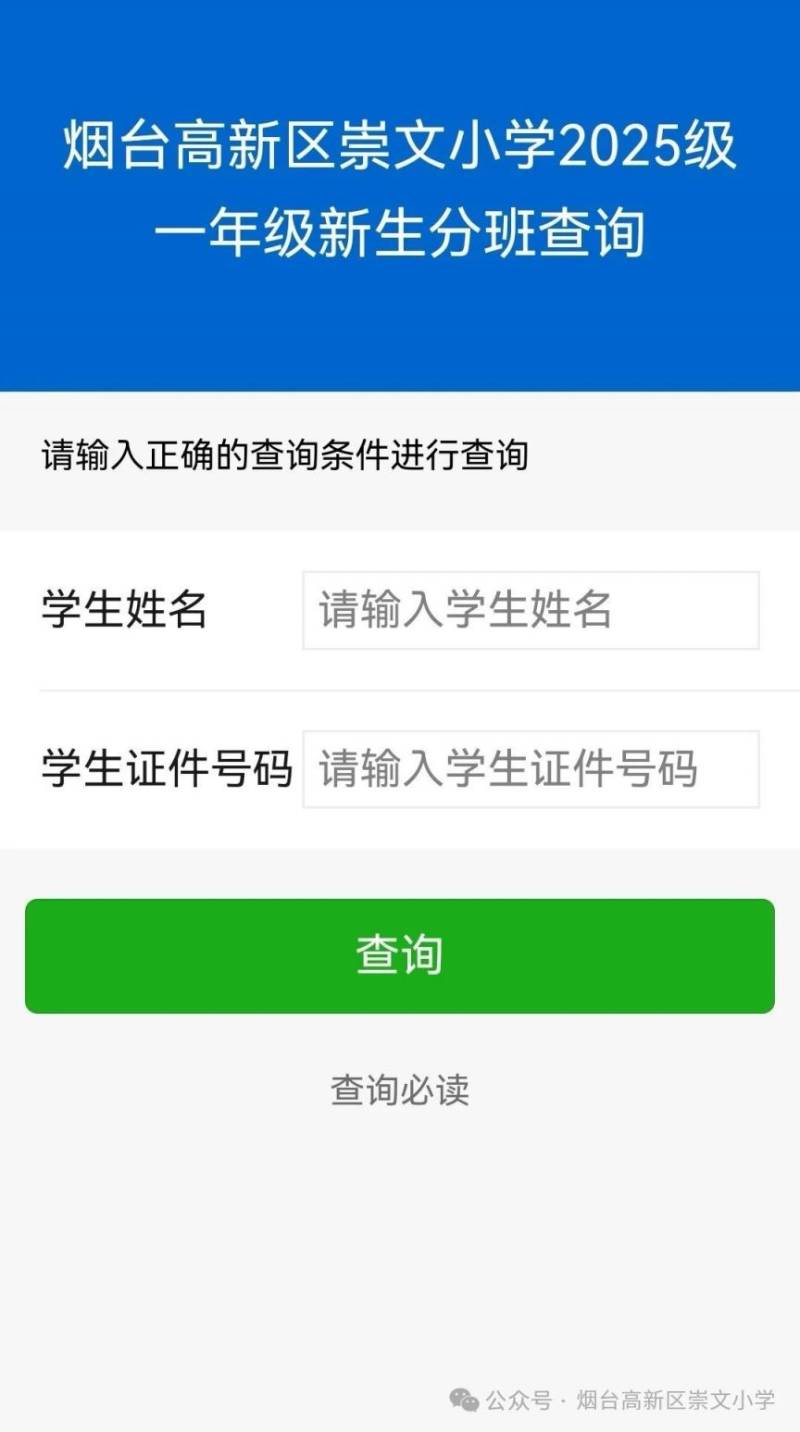Image resolution: width=800 pixels, height=1432 pixels.
Task: Focus the 学生证件号码 input field
Action: click(x=530, y=769)
